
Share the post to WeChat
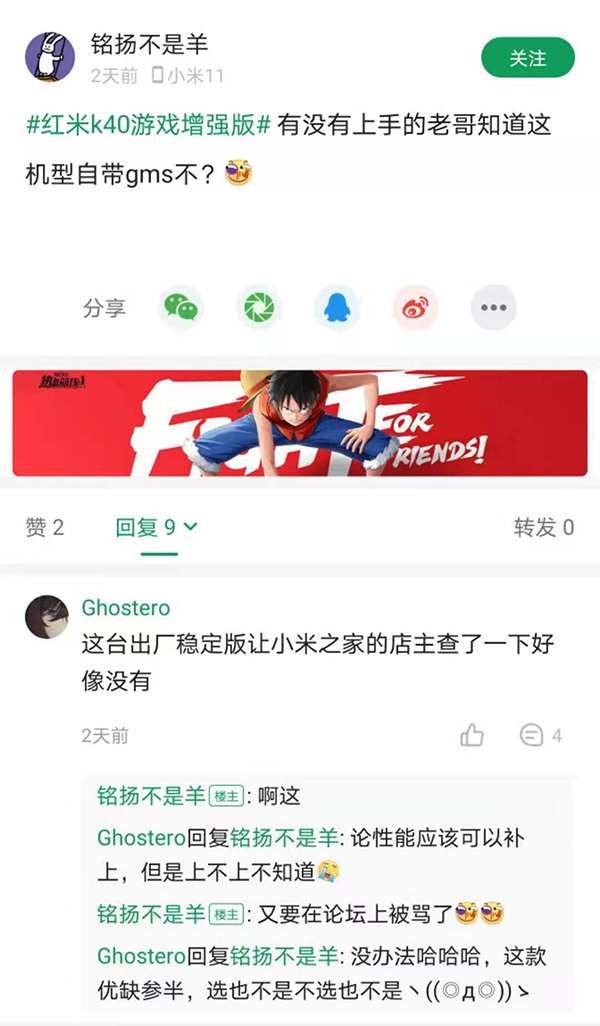tap(181, 308)
